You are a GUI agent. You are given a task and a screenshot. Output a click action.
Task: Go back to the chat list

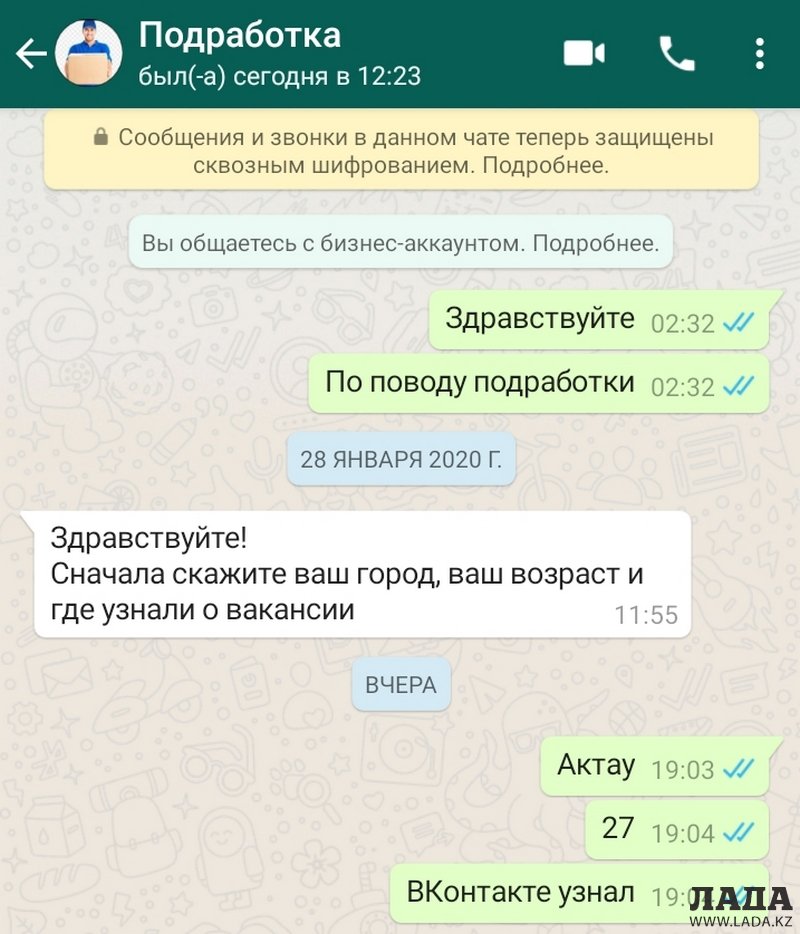coord(30,54)
